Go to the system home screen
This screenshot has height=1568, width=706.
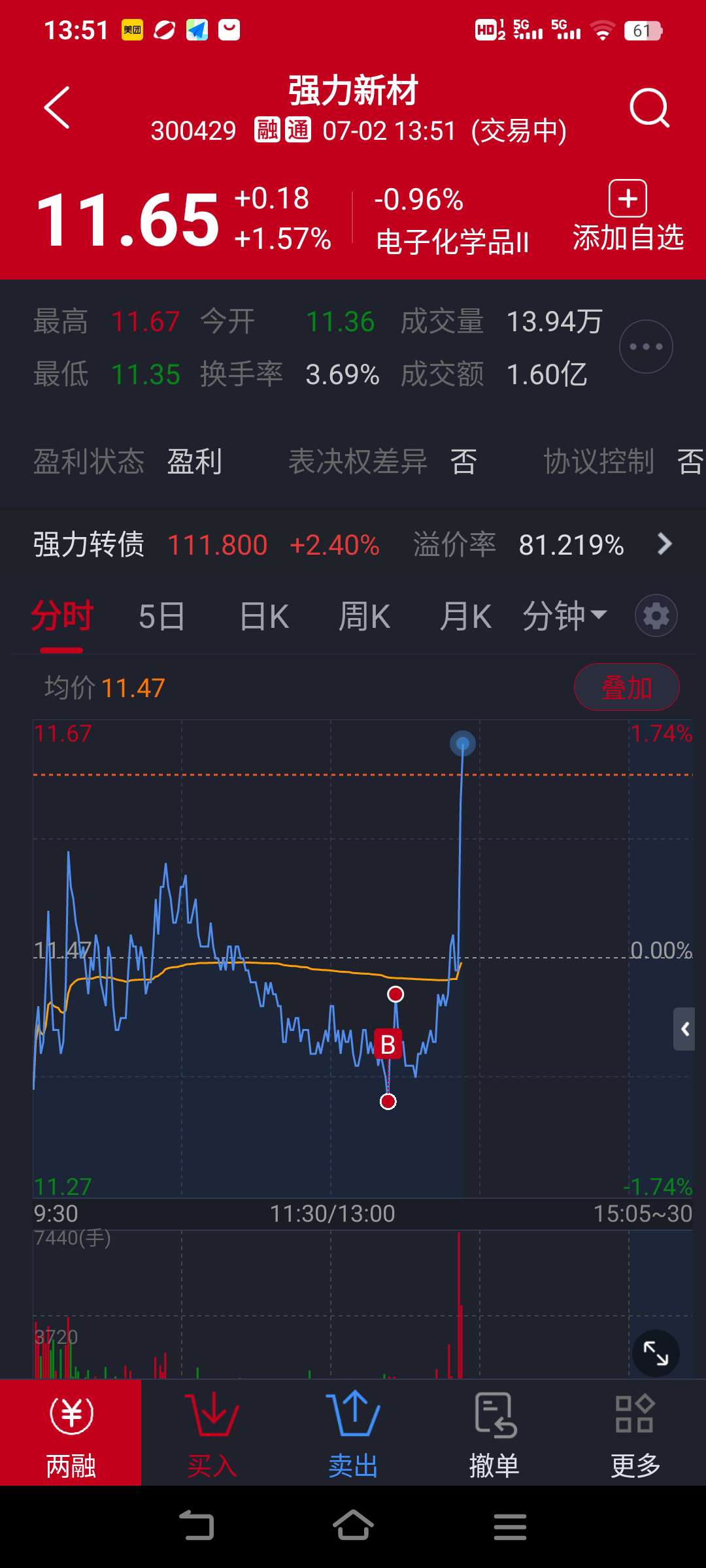tap(353, 1526)
